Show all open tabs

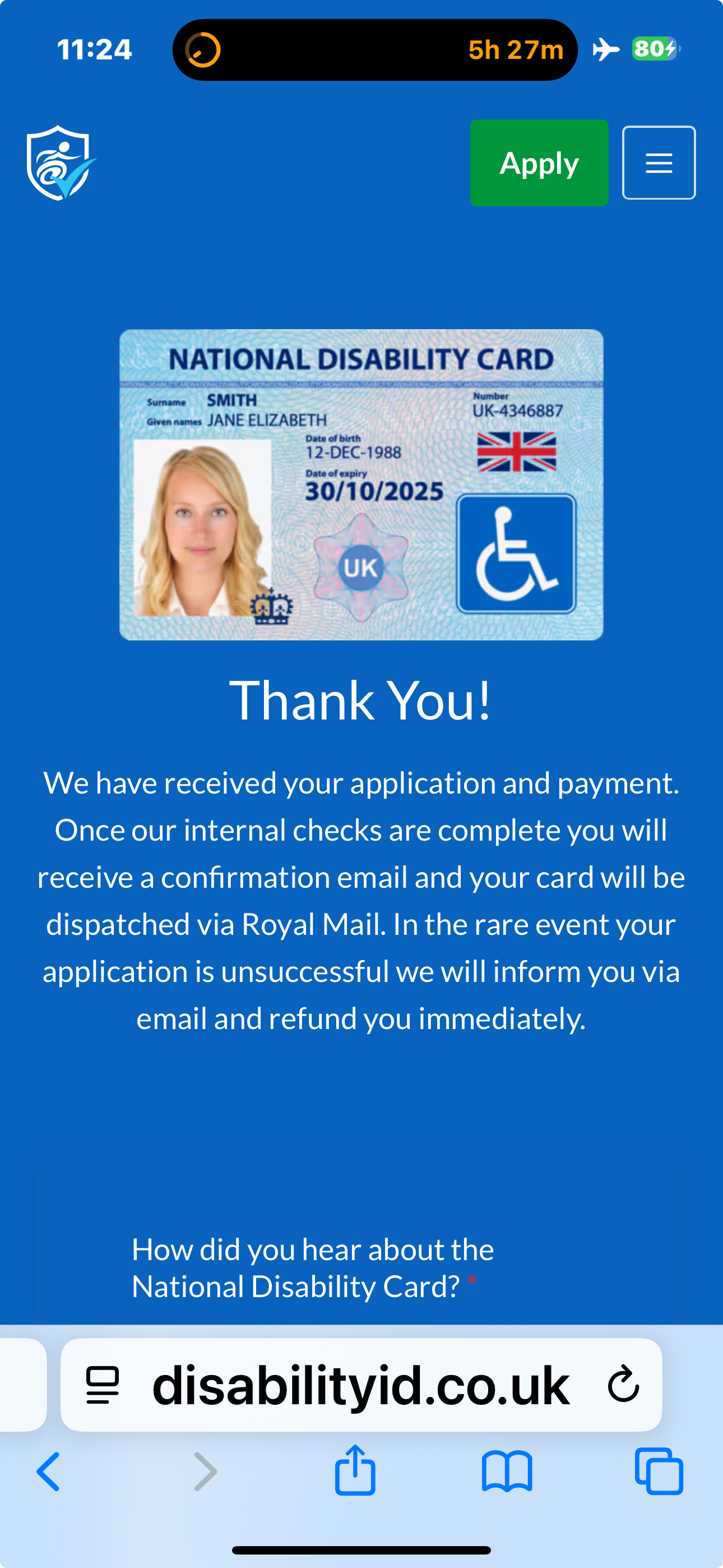click(x=659, y=1471)
